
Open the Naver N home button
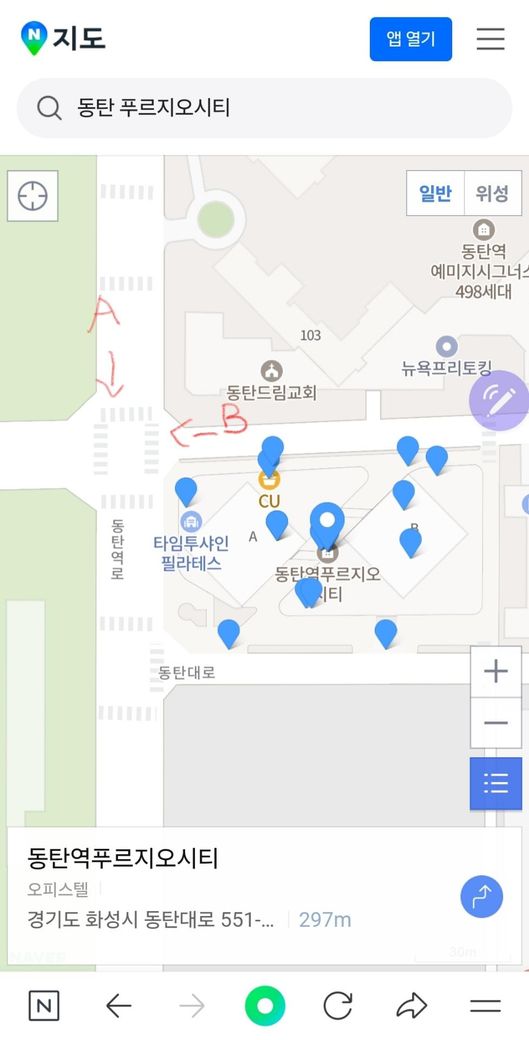coord(44,1006)
